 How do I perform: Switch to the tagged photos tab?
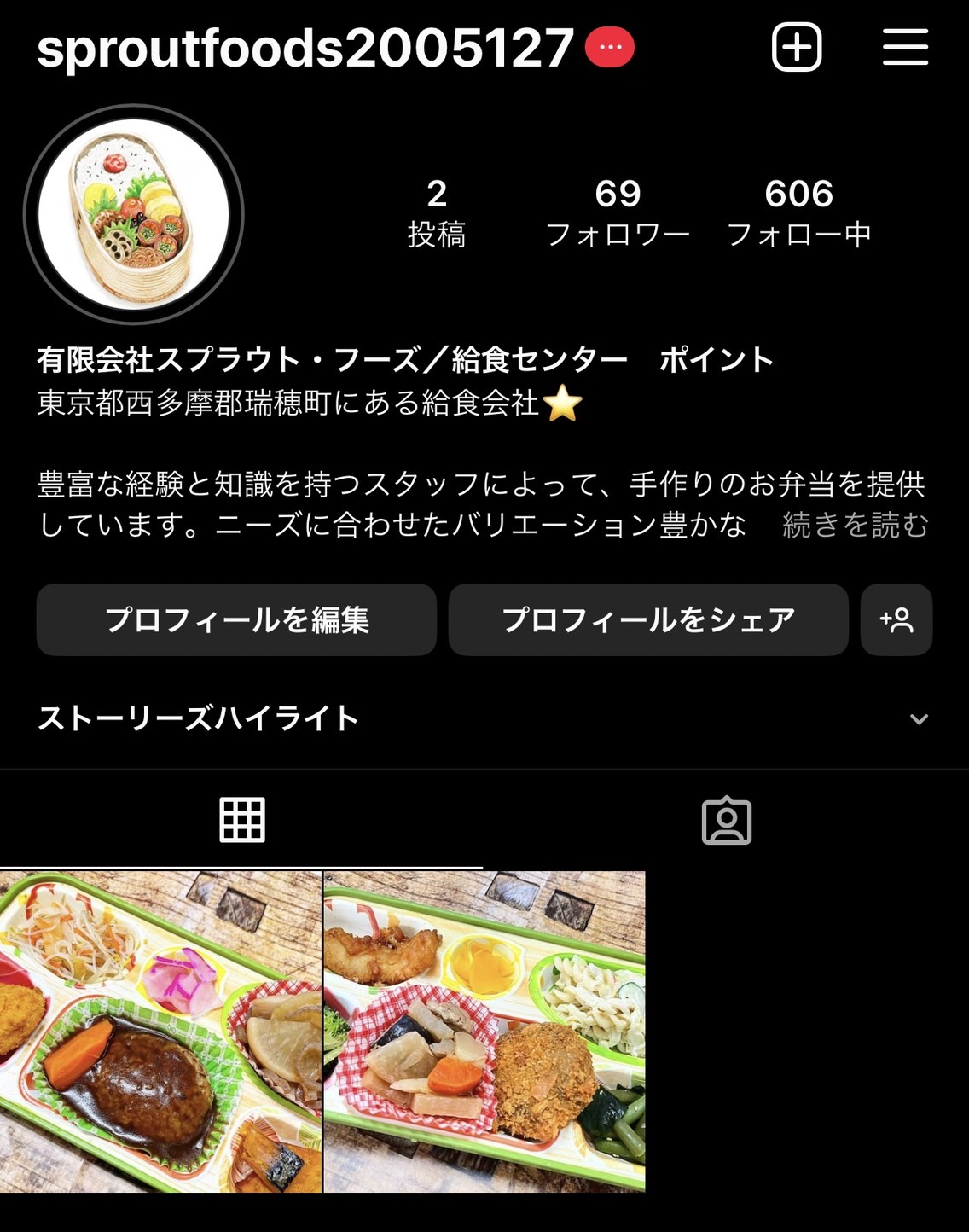pyautogui.click(x=726, y=821)
